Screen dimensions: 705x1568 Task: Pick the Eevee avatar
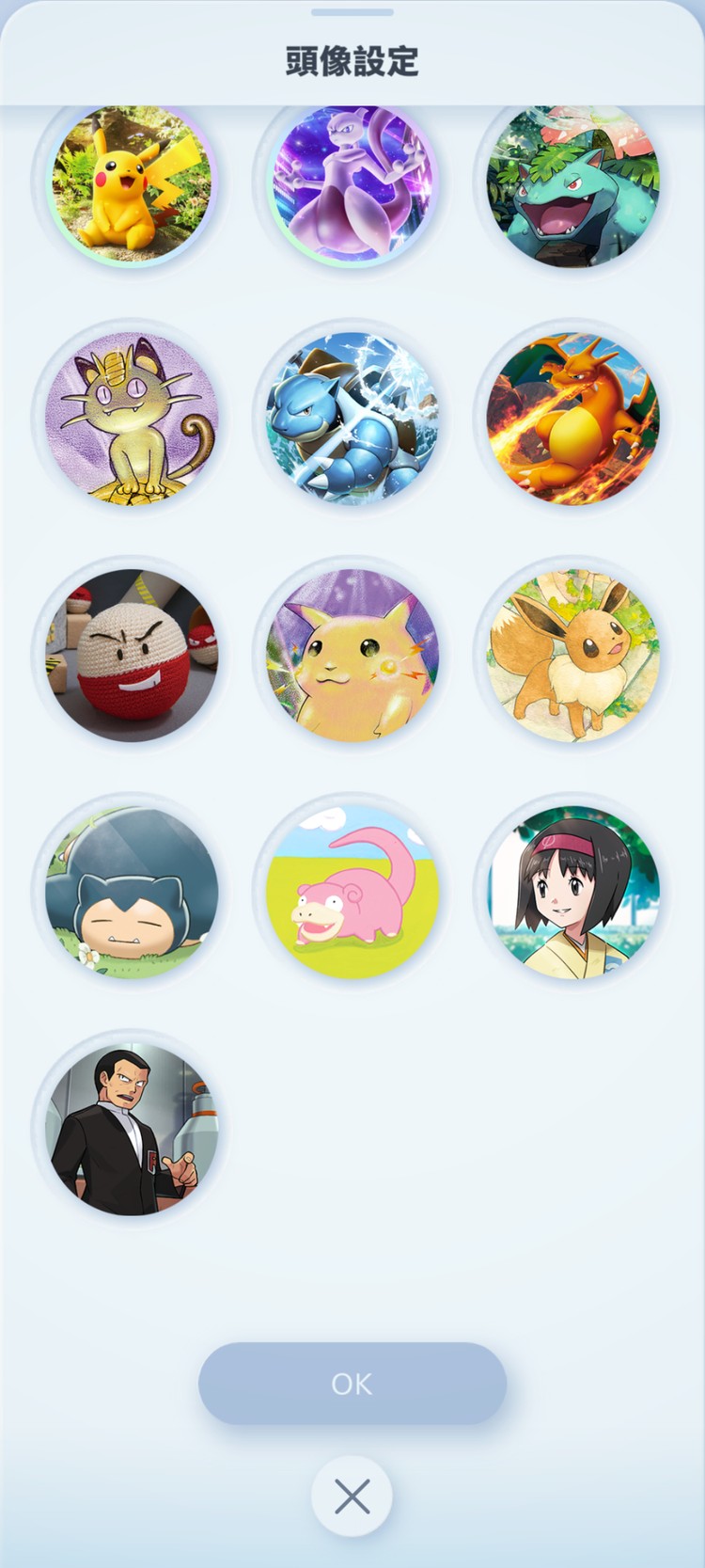(572, 655)
